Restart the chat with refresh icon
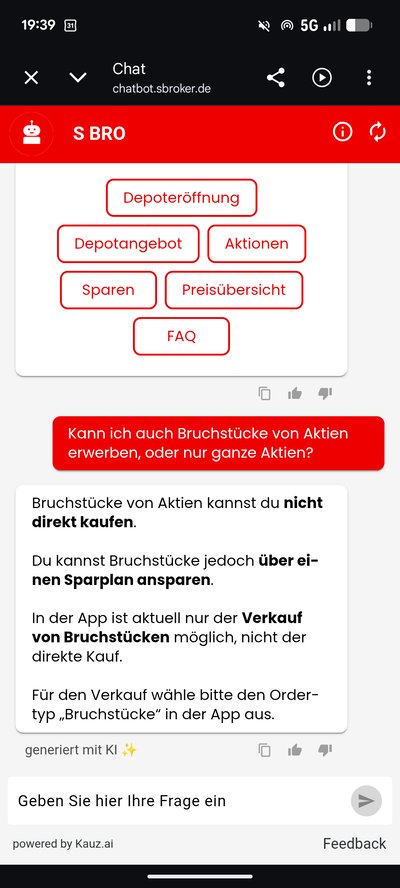The width and height of the screenshot is (400, 888). point(377,133)
